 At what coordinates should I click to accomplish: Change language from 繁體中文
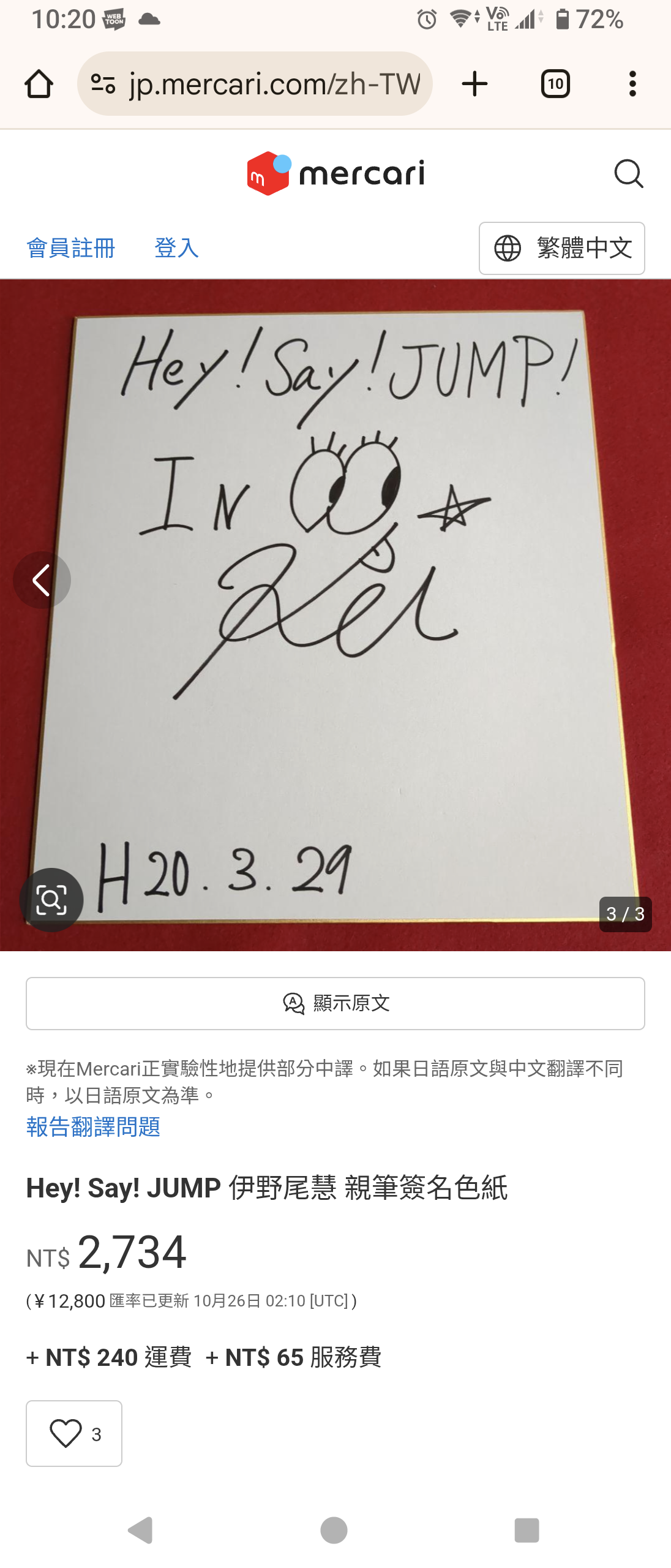pos(561,248)
